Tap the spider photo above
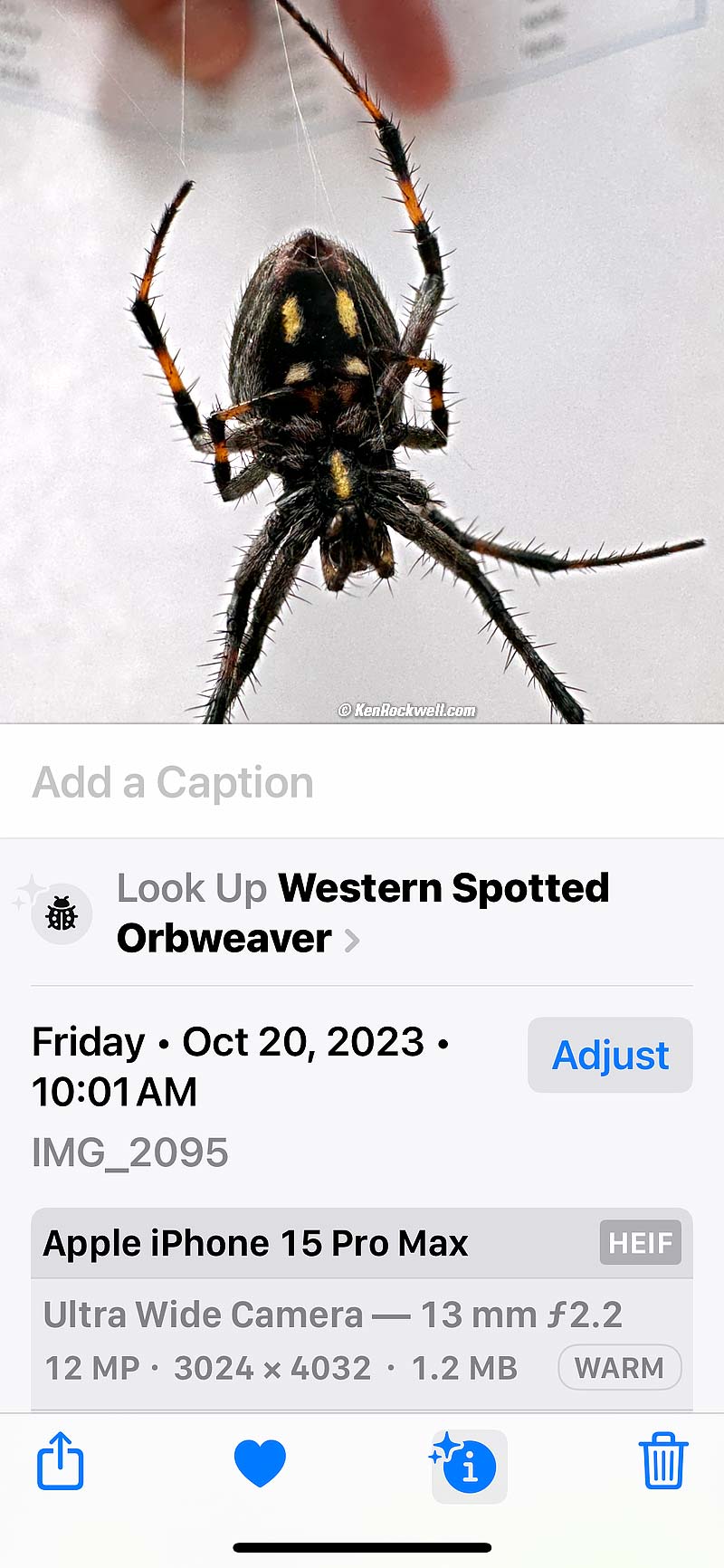724x1568 pixels. coord(362,362)
